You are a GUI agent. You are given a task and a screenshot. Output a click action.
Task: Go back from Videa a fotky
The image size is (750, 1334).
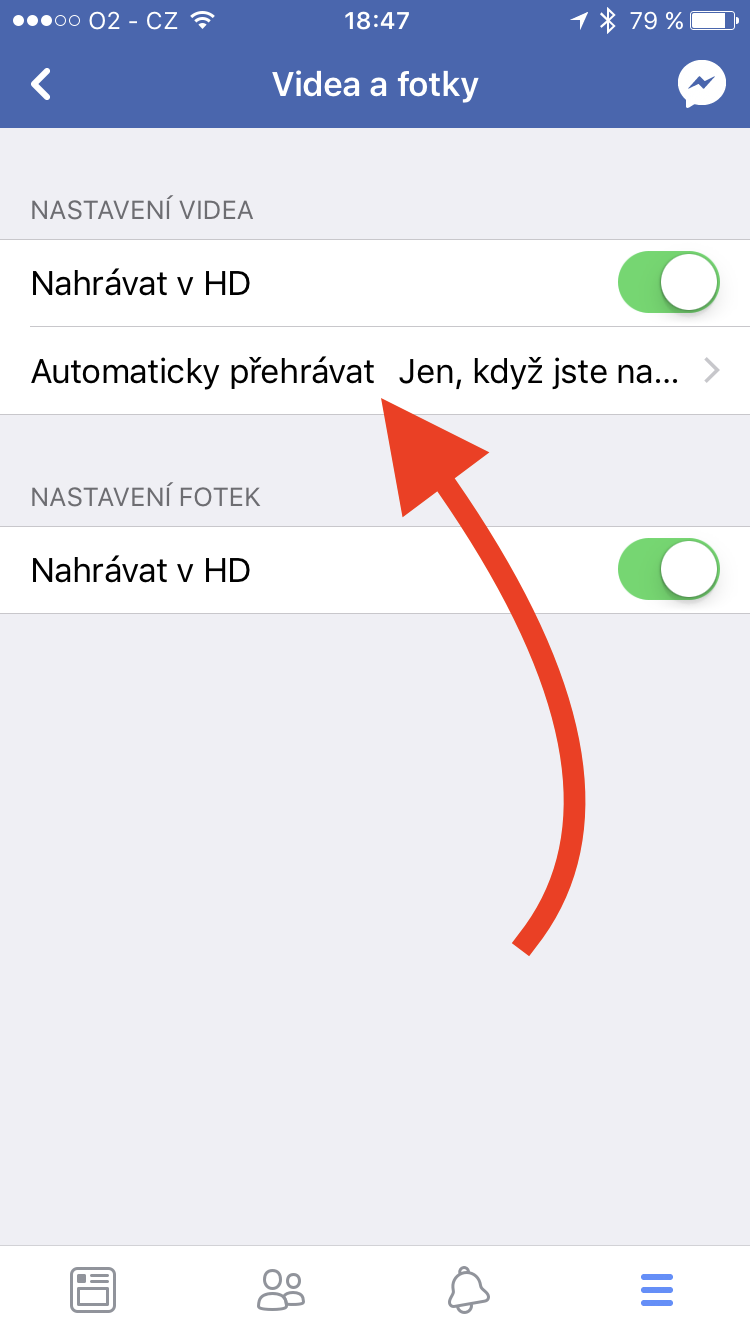(40, 85)
